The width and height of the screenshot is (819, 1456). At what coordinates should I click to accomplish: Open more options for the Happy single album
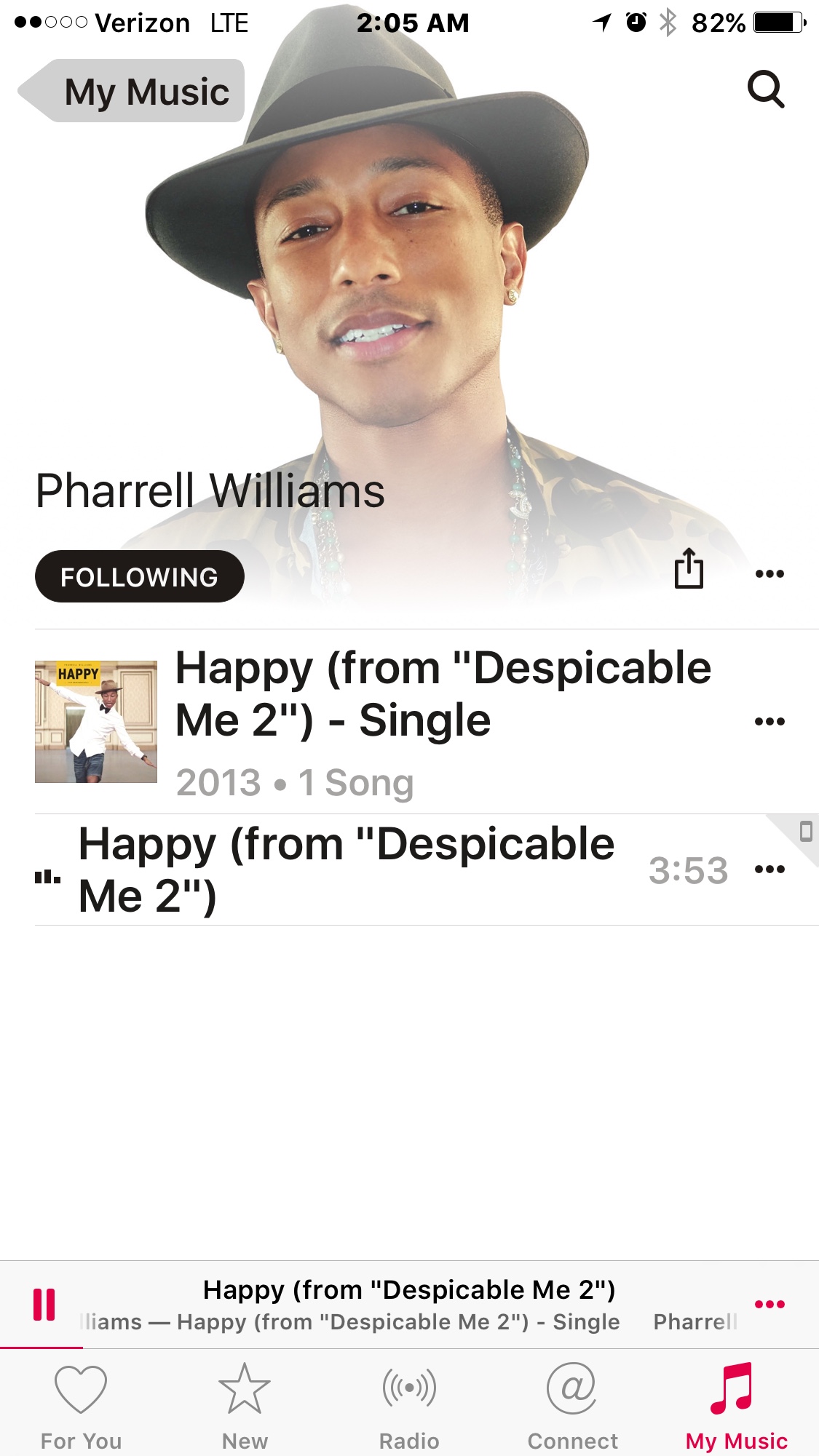769,722
